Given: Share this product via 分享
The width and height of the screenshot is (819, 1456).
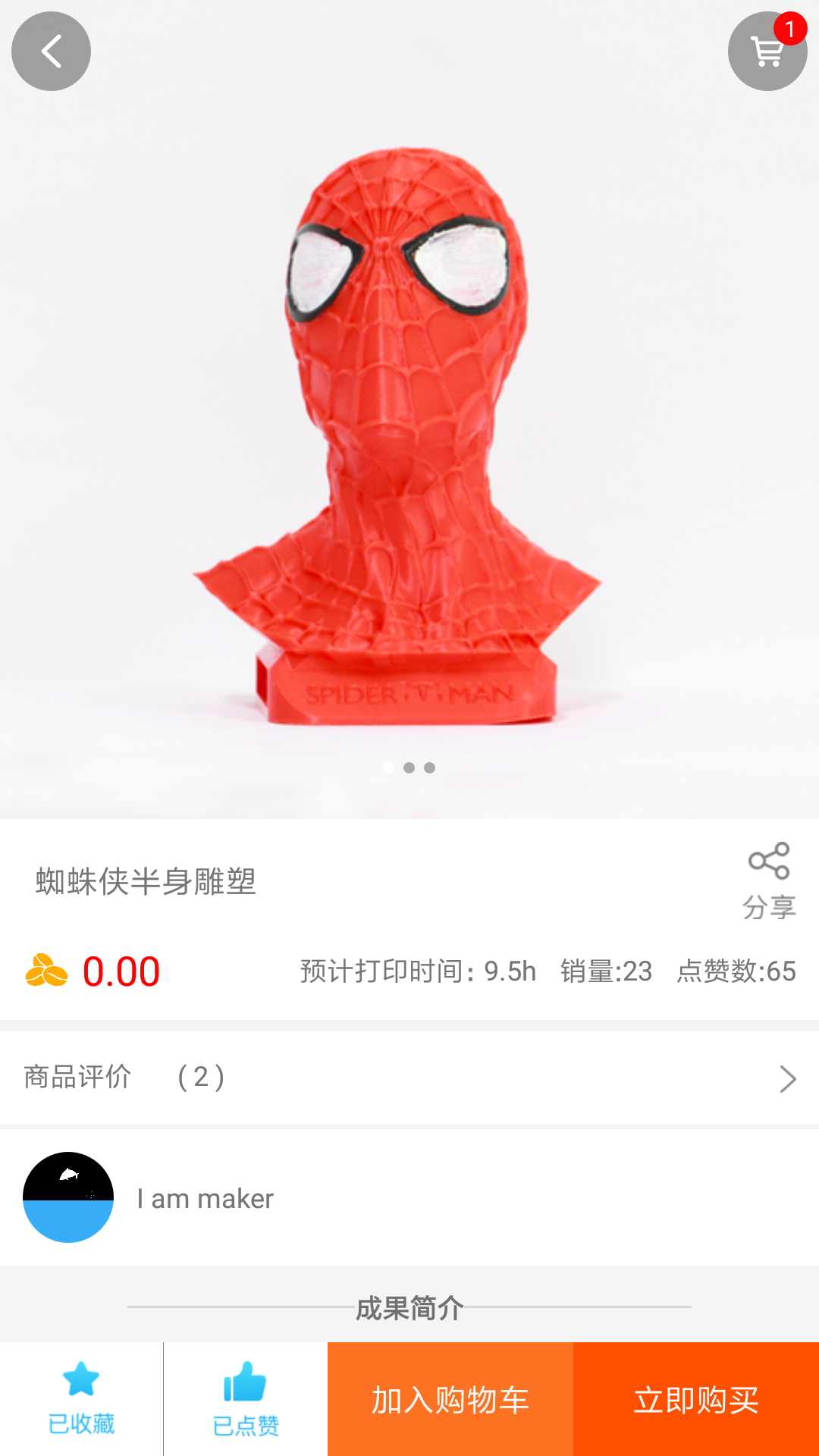Looking at the screenshot, I should click(x=768, y=880).
